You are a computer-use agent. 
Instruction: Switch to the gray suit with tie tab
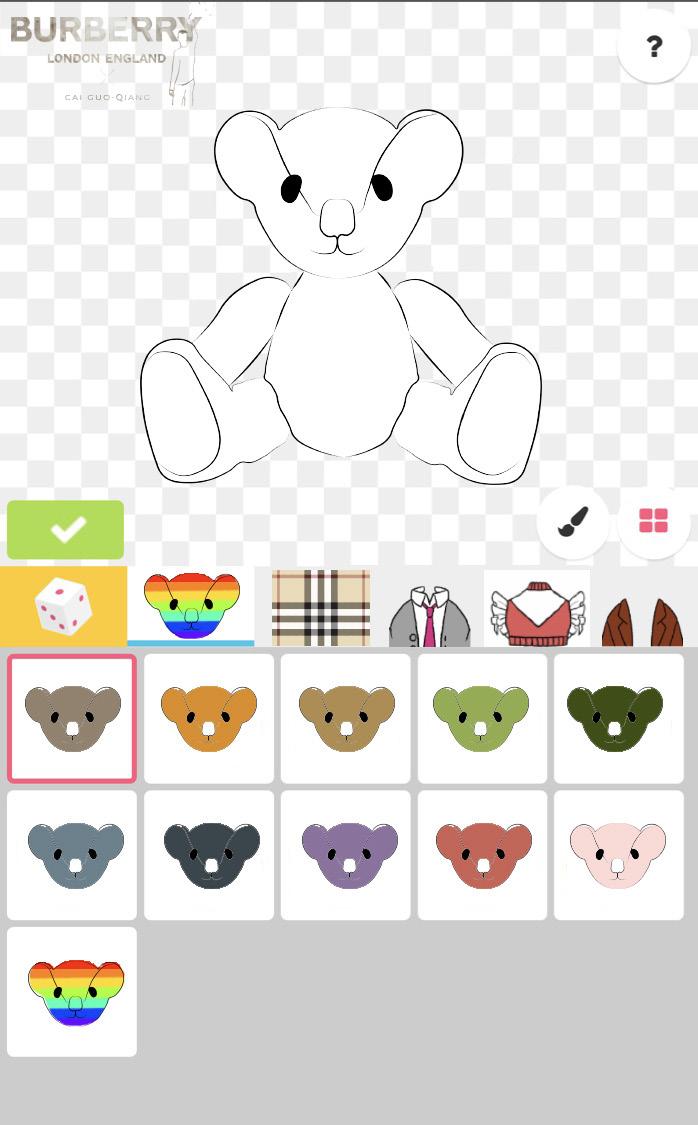tap(429, 612)
